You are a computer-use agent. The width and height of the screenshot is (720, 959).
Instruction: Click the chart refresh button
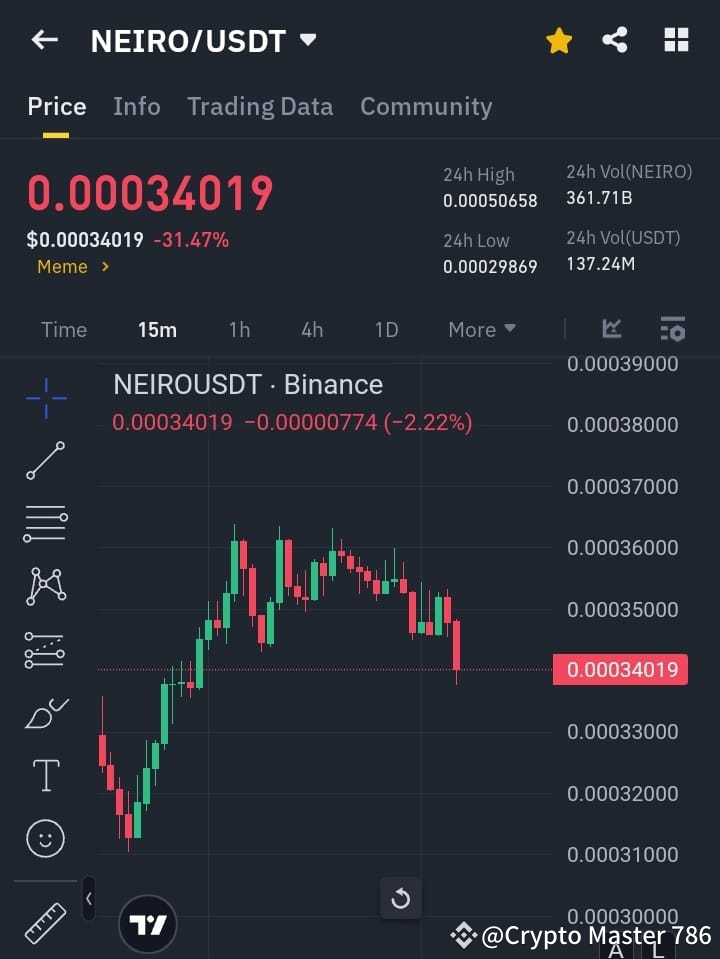pyautogui.click(x=400, y=898)
